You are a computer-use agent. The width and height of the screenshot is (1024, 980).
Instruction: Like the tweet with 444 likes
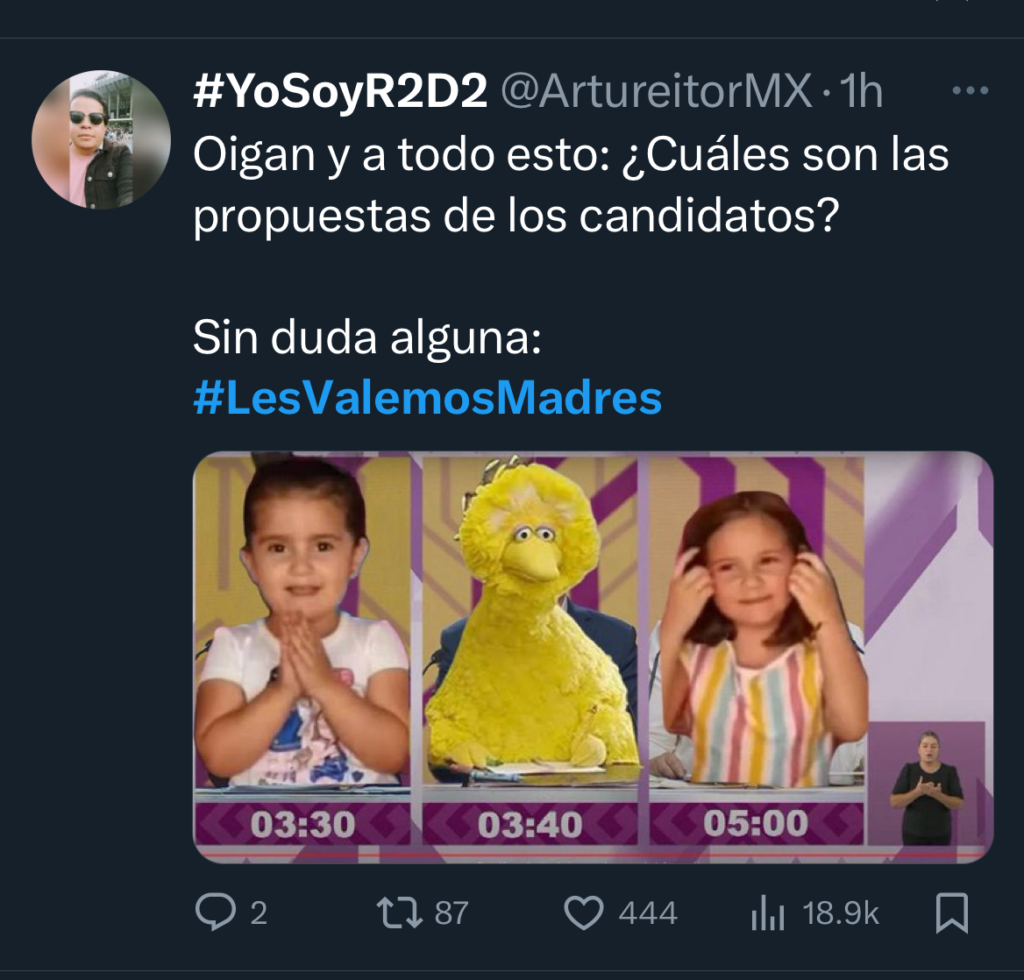click(x=585, y=912)
